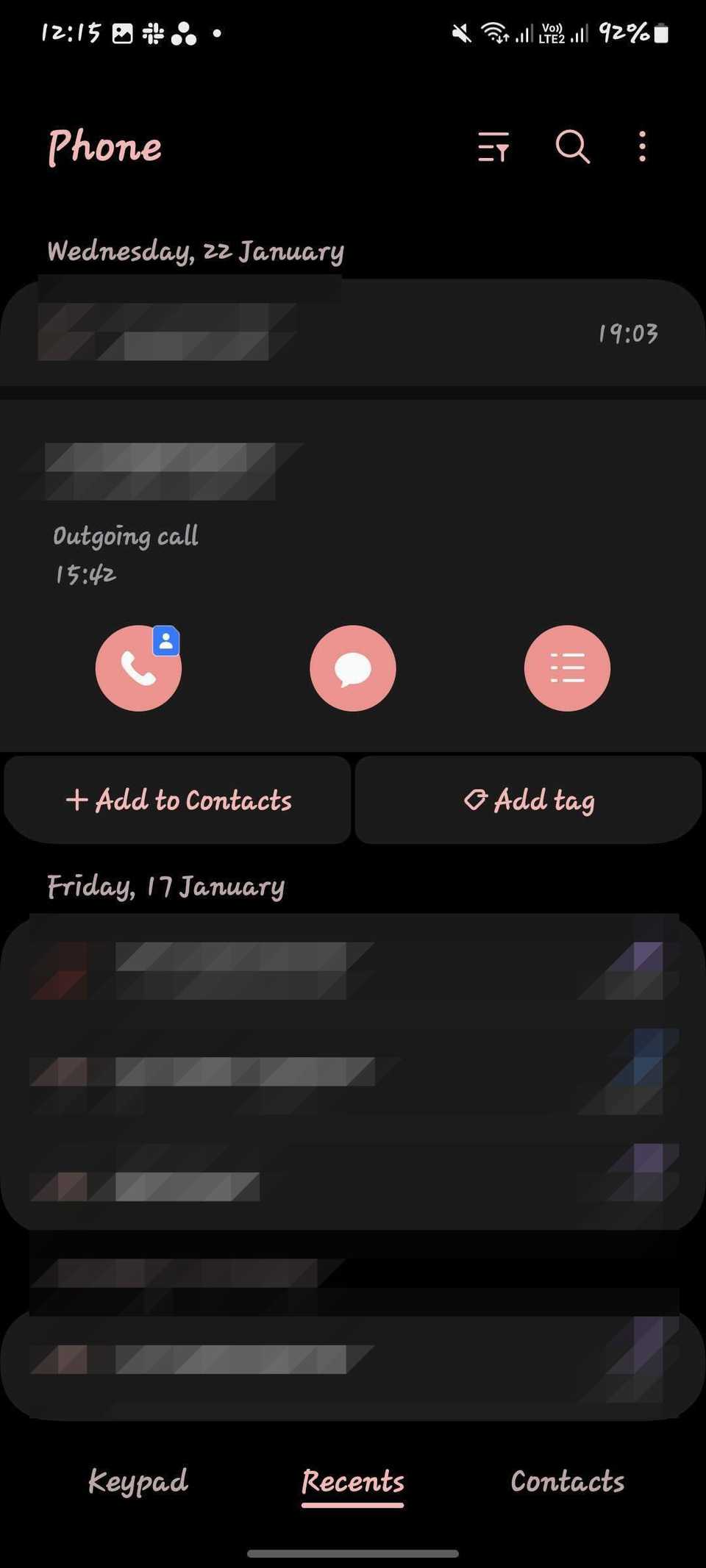The width and height of the screenshot is (706, 1568).
Task: Open call history details via list icon
Action: click(568, 667)
